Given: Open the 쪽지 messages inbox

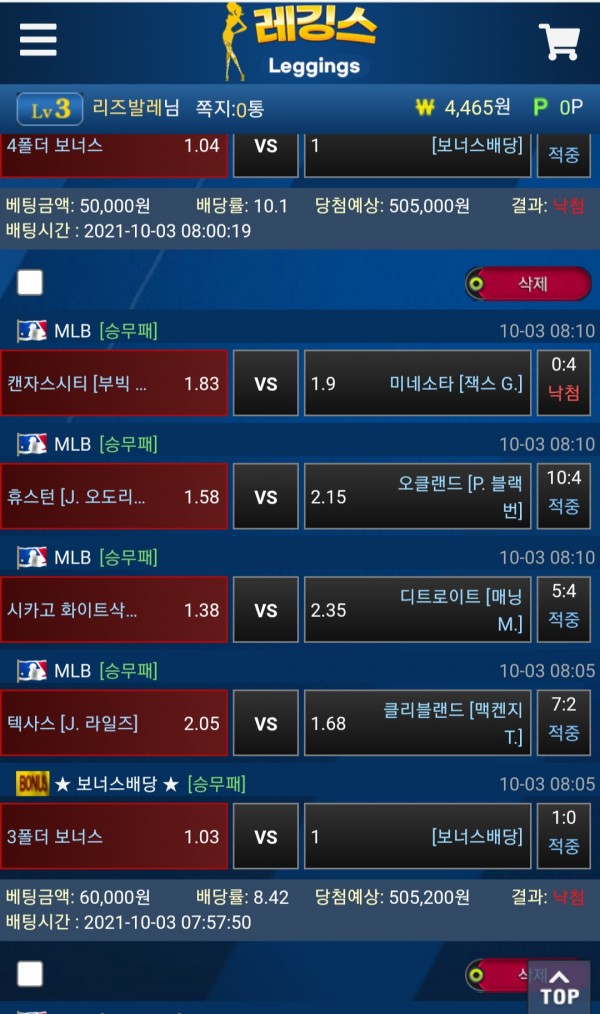Looking at the screenshot, I should [228, 108].
